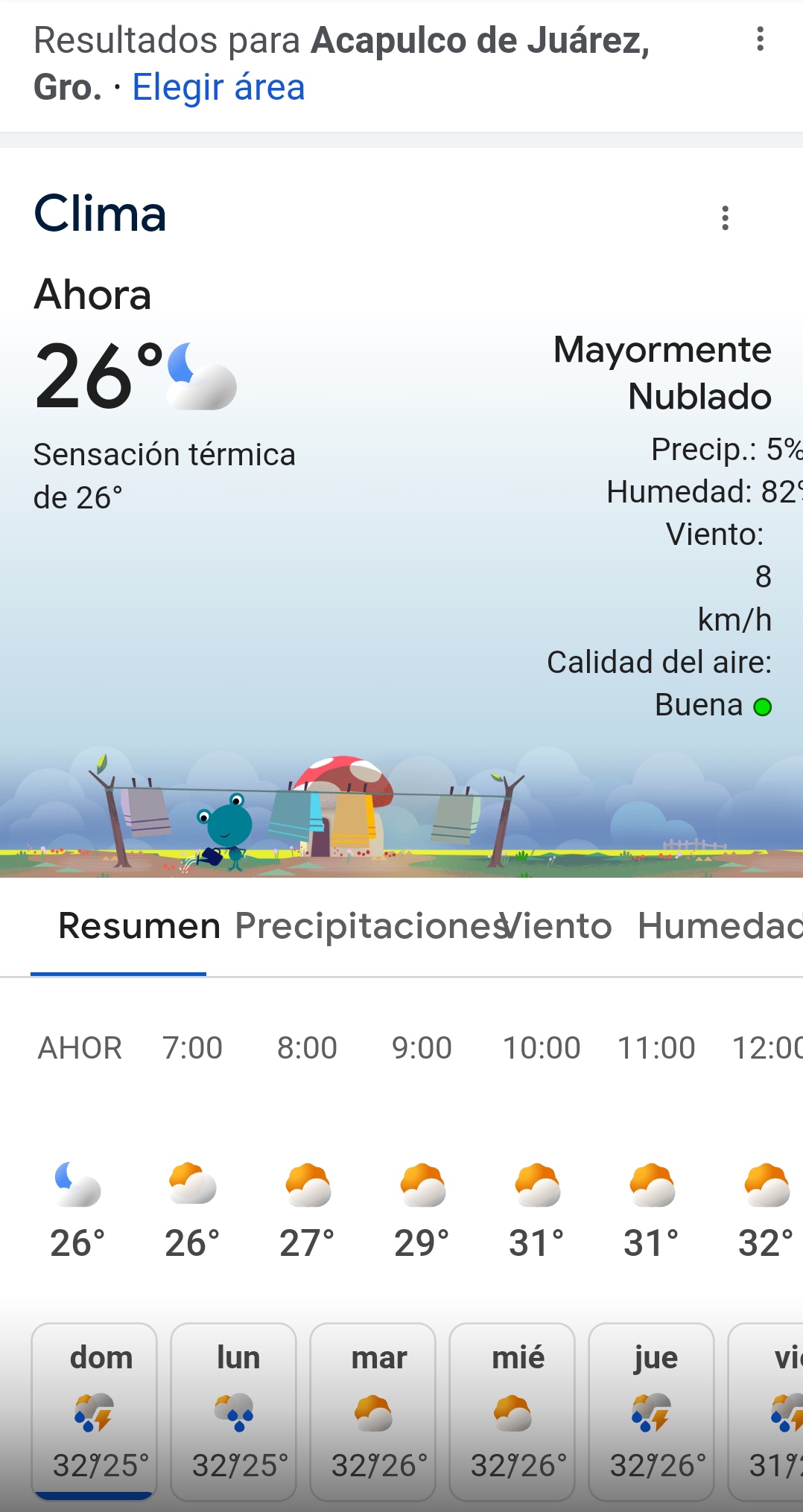Open the Clima card options menu
The height and width of the screenshot is (1512, 803).
click(725, 218)
